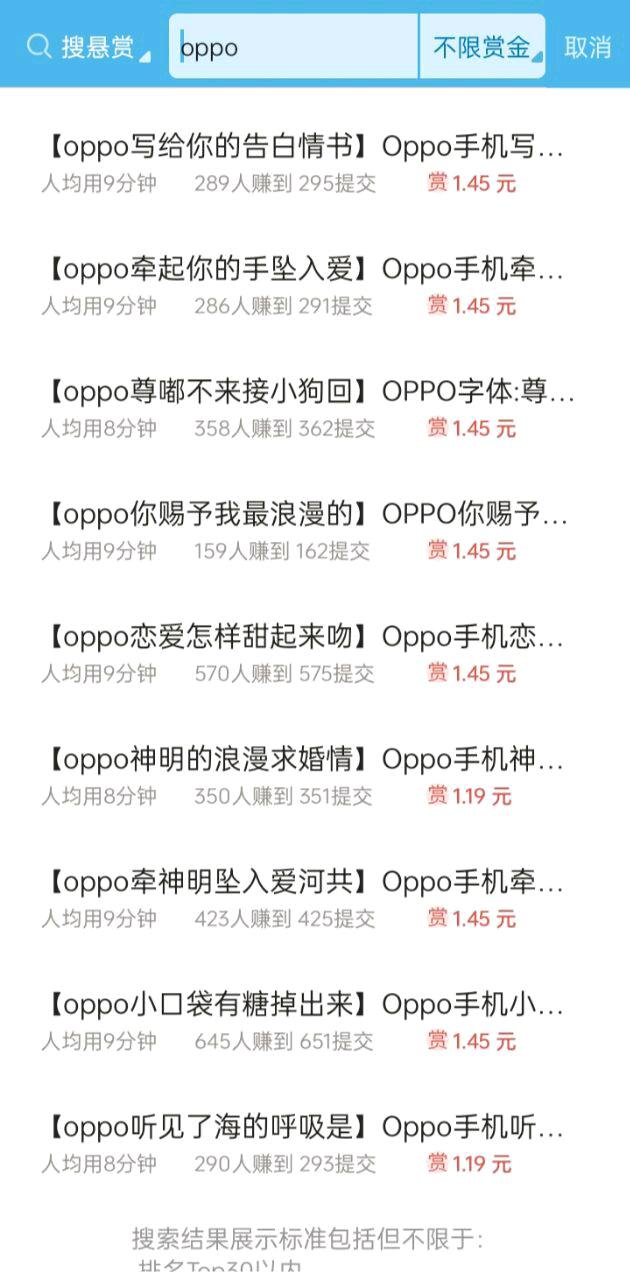Screen dimensions: 630x1280
Task: Open the 搜悬赏 search type dropdown
Action: coord(90,47)
